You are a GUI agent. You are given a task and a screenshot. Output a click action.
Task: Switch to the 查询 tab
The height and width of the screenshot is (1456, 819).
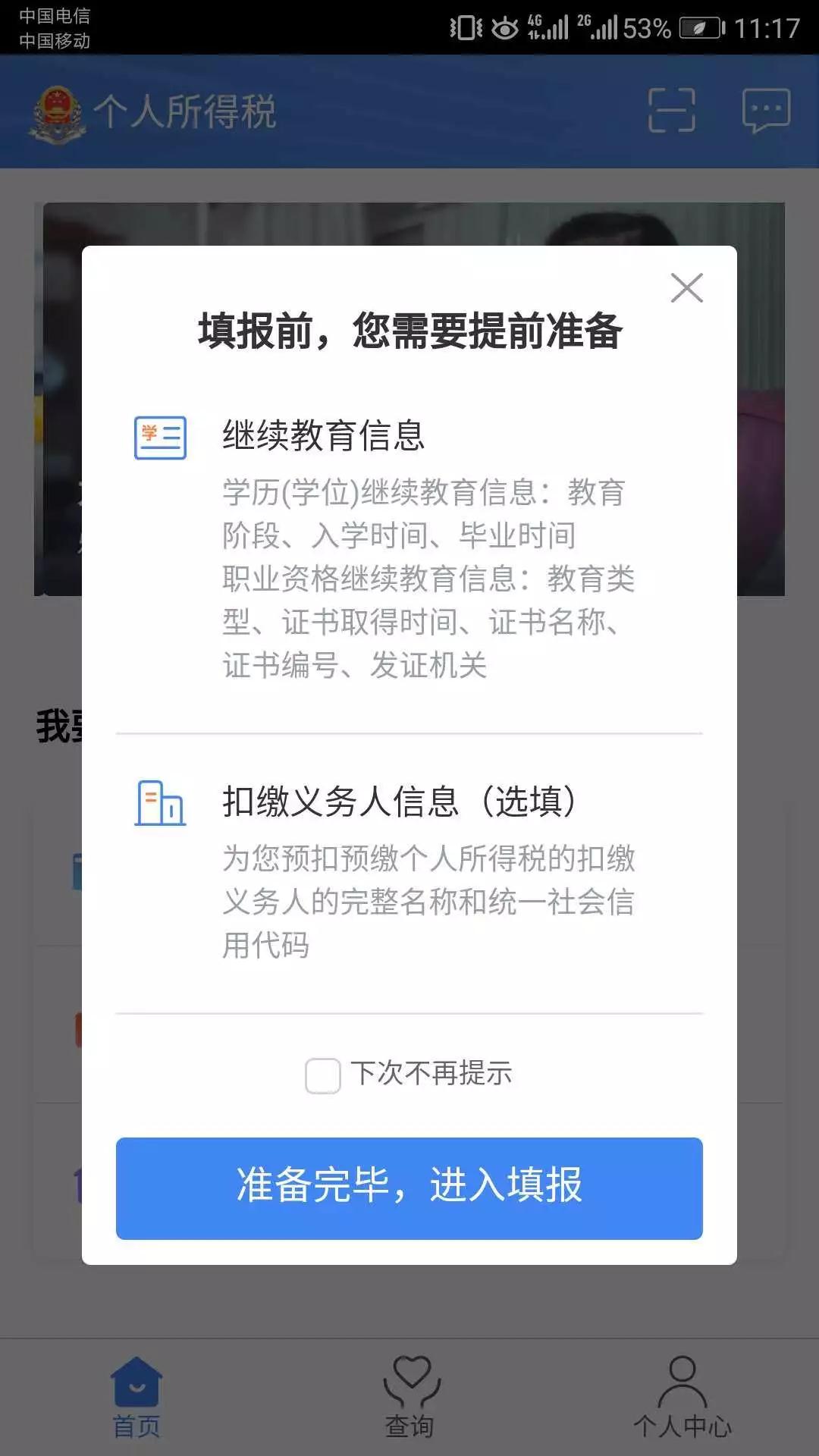(x=409, y=1397)
